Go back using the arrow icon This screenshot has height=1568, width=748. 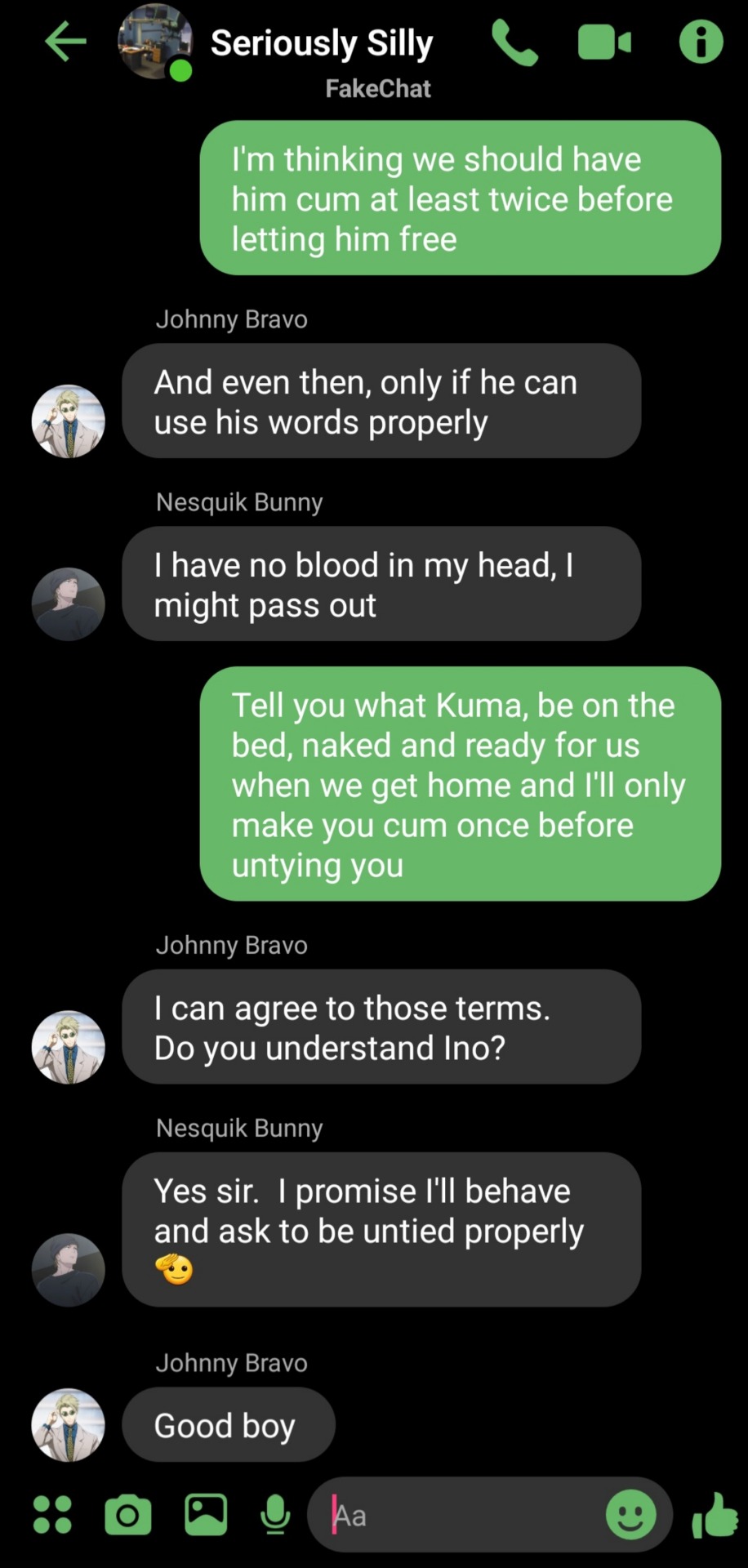65,42
